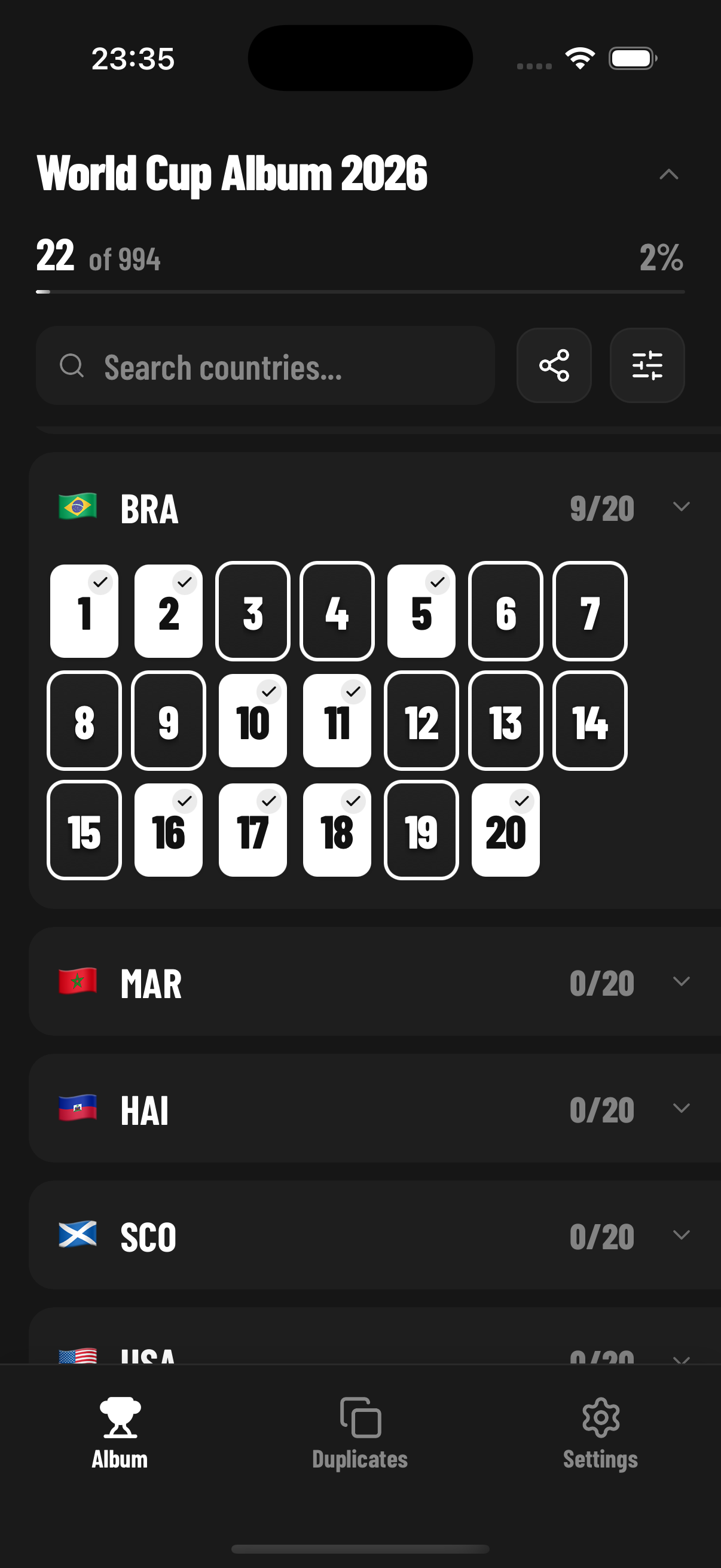
Task: Focus the Search countries field
Action: click(x=265, y=366)
